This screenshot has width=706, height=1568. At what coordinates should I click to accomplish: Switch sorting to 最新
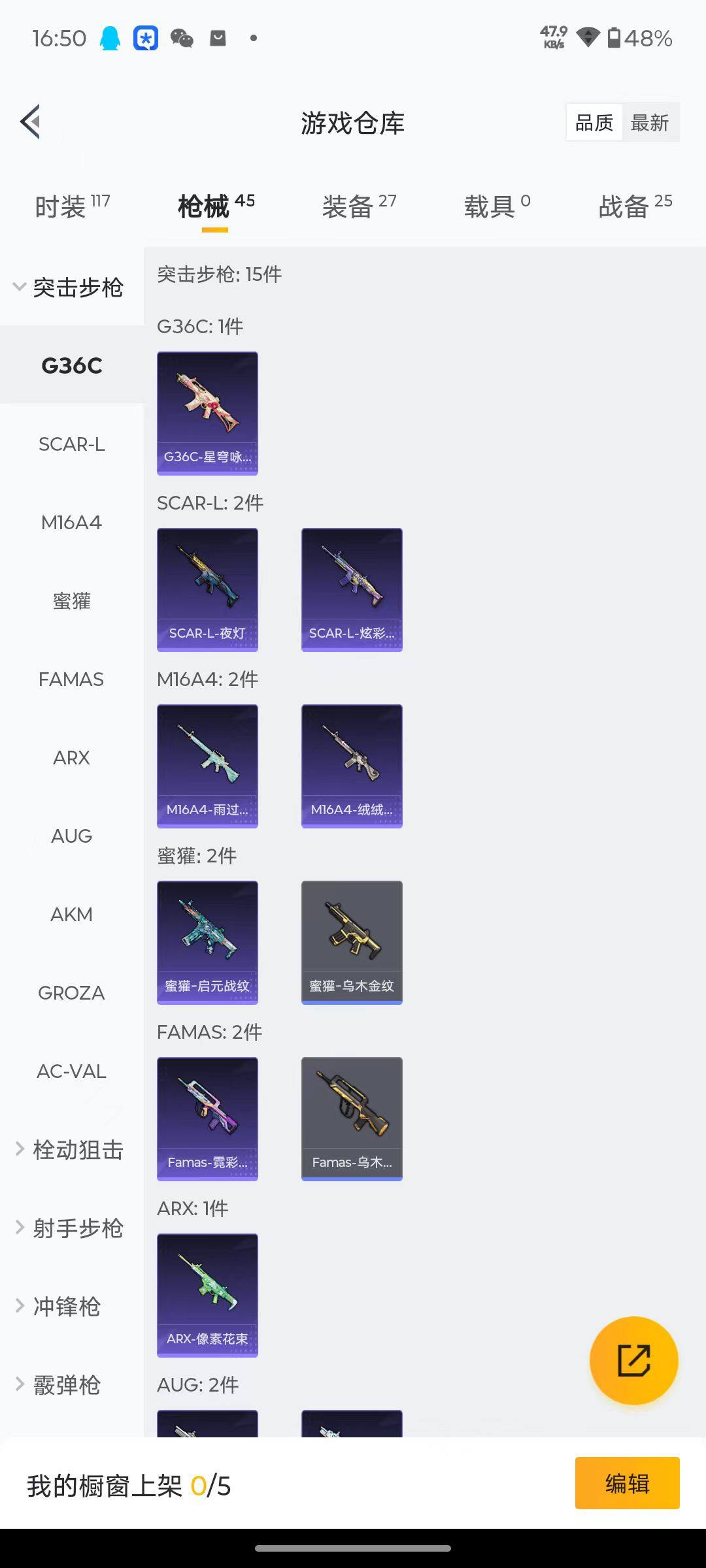click(x=651, y=122)
